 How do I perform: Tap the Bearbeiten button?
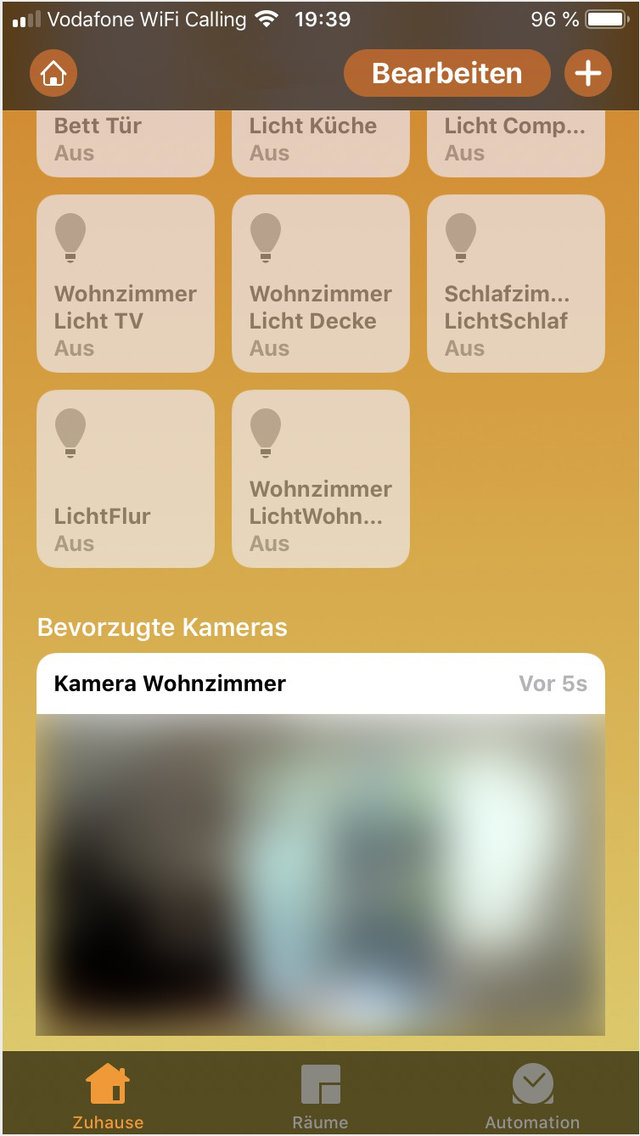pos(446,73)
